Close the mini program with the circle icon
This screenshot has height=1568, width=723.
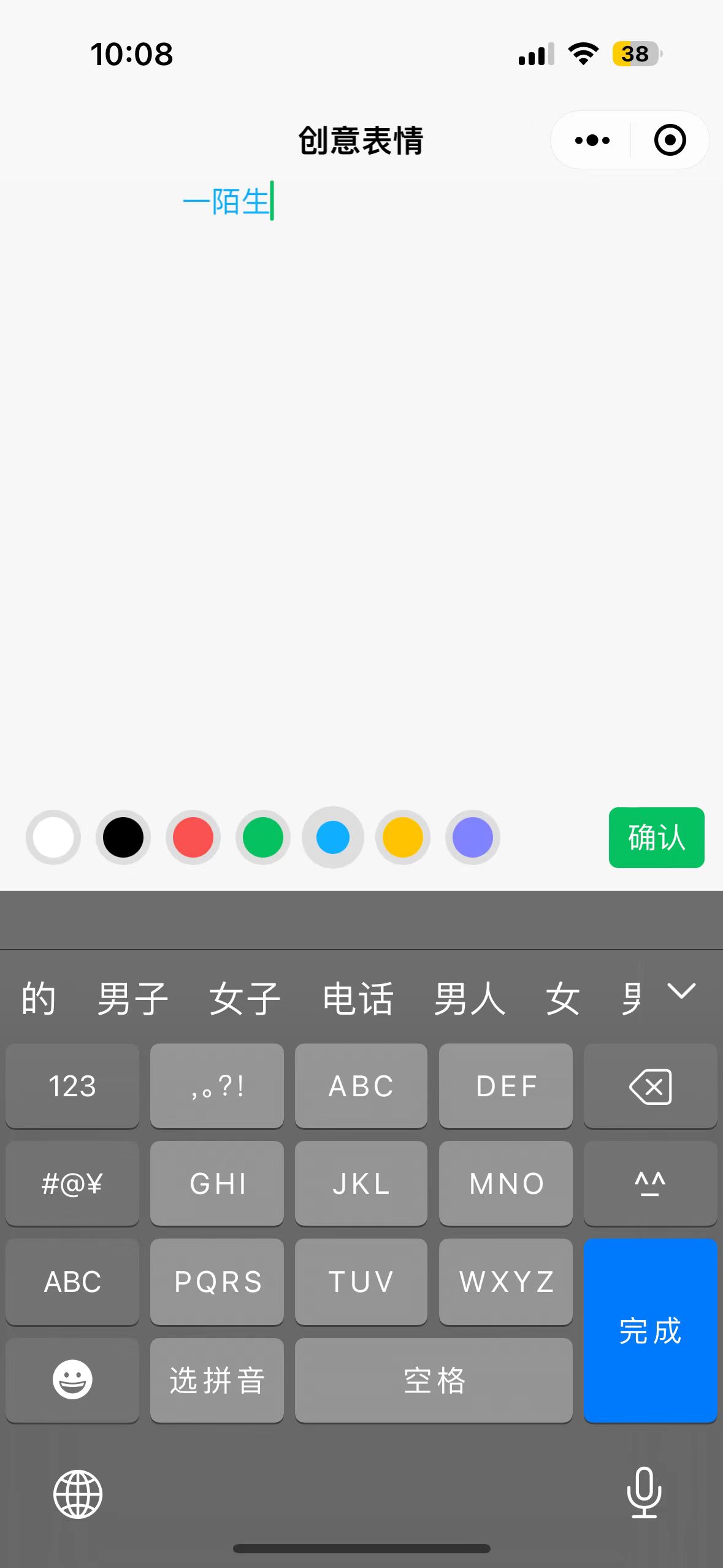tap(670, 140)
